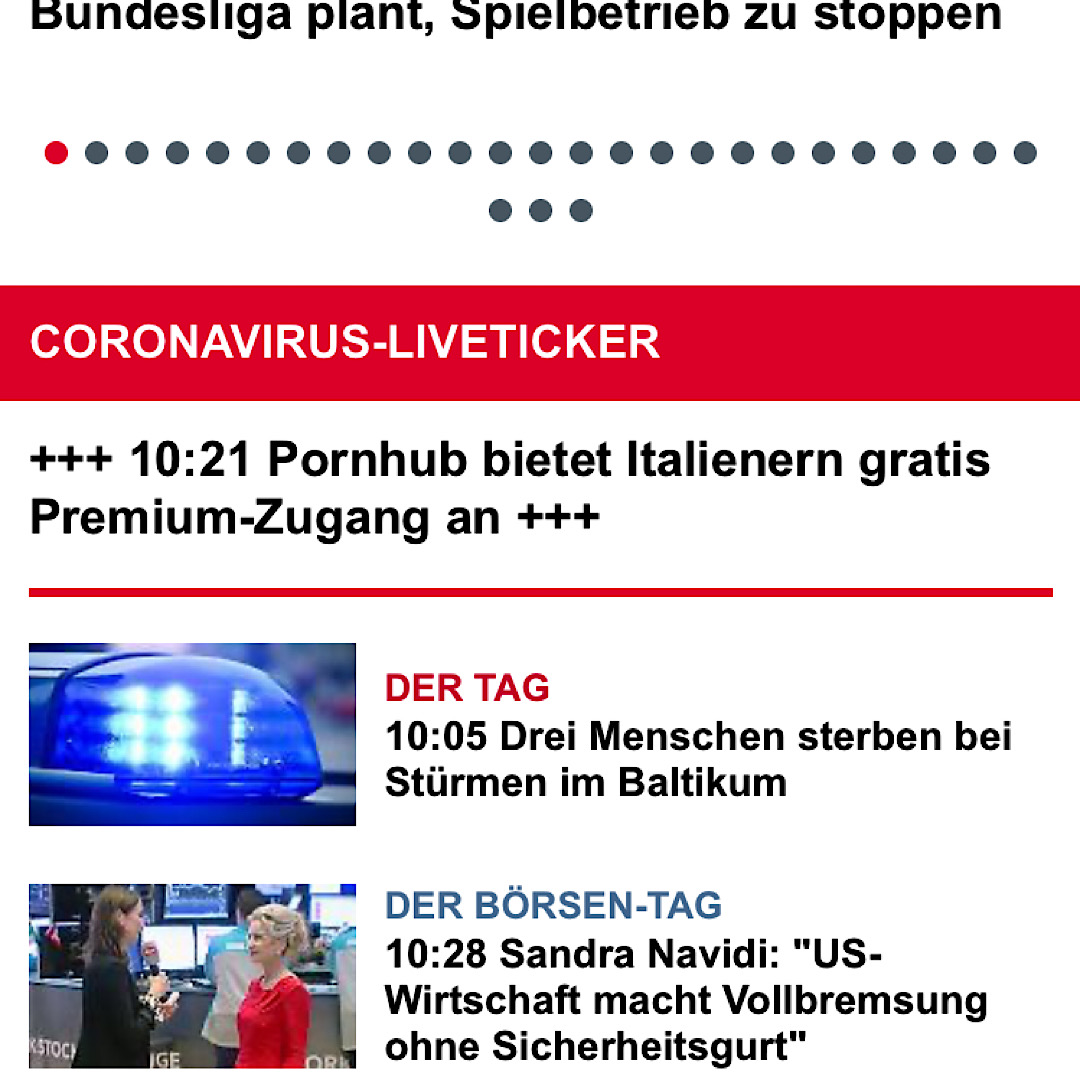This screenshot has width=1080, height=1080.
Task: Open the stock exchange interview thumbnail
Action: (x=192, y=975)
